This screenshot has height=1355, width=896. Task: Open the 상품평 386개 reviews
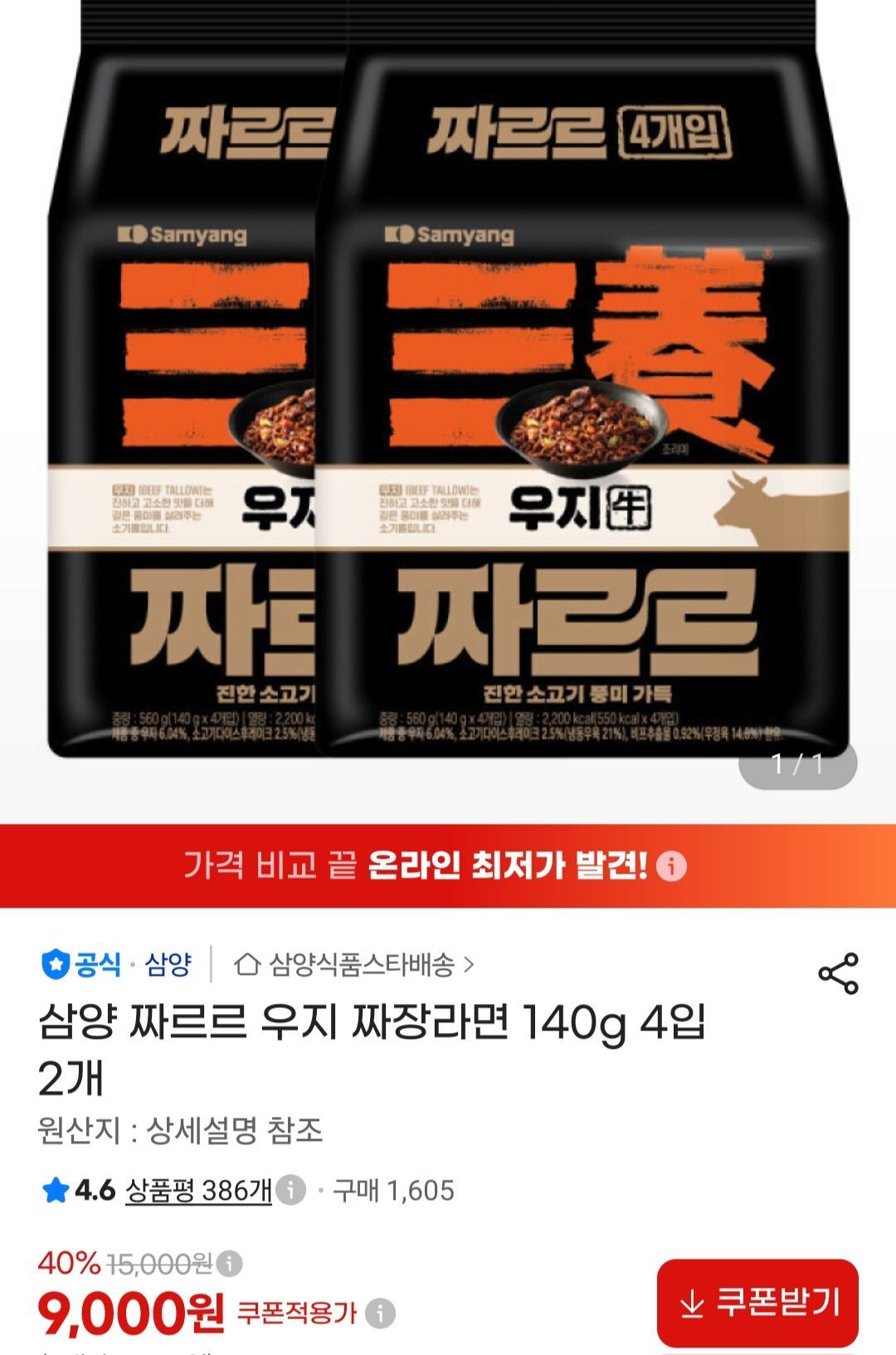click(x=198, y=1191)
